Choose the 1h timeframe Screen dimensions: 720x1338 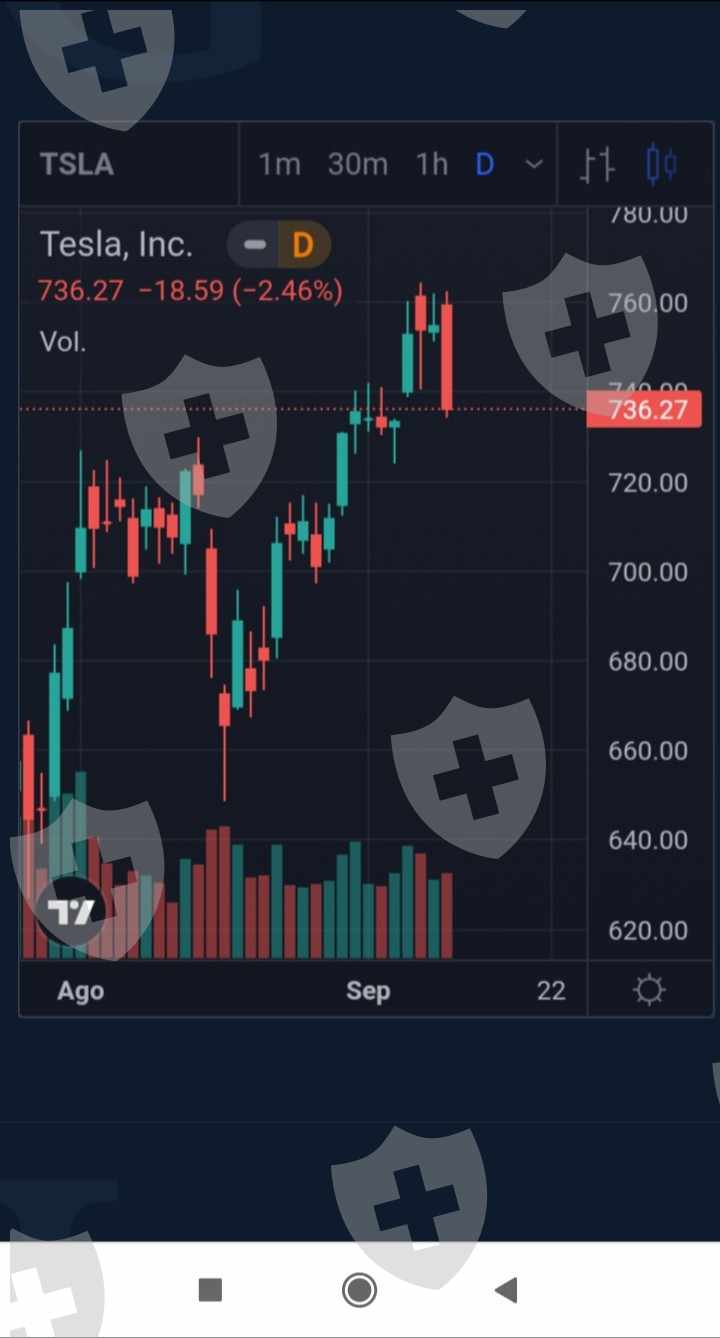pyautogui.click(x=432, y=165)
